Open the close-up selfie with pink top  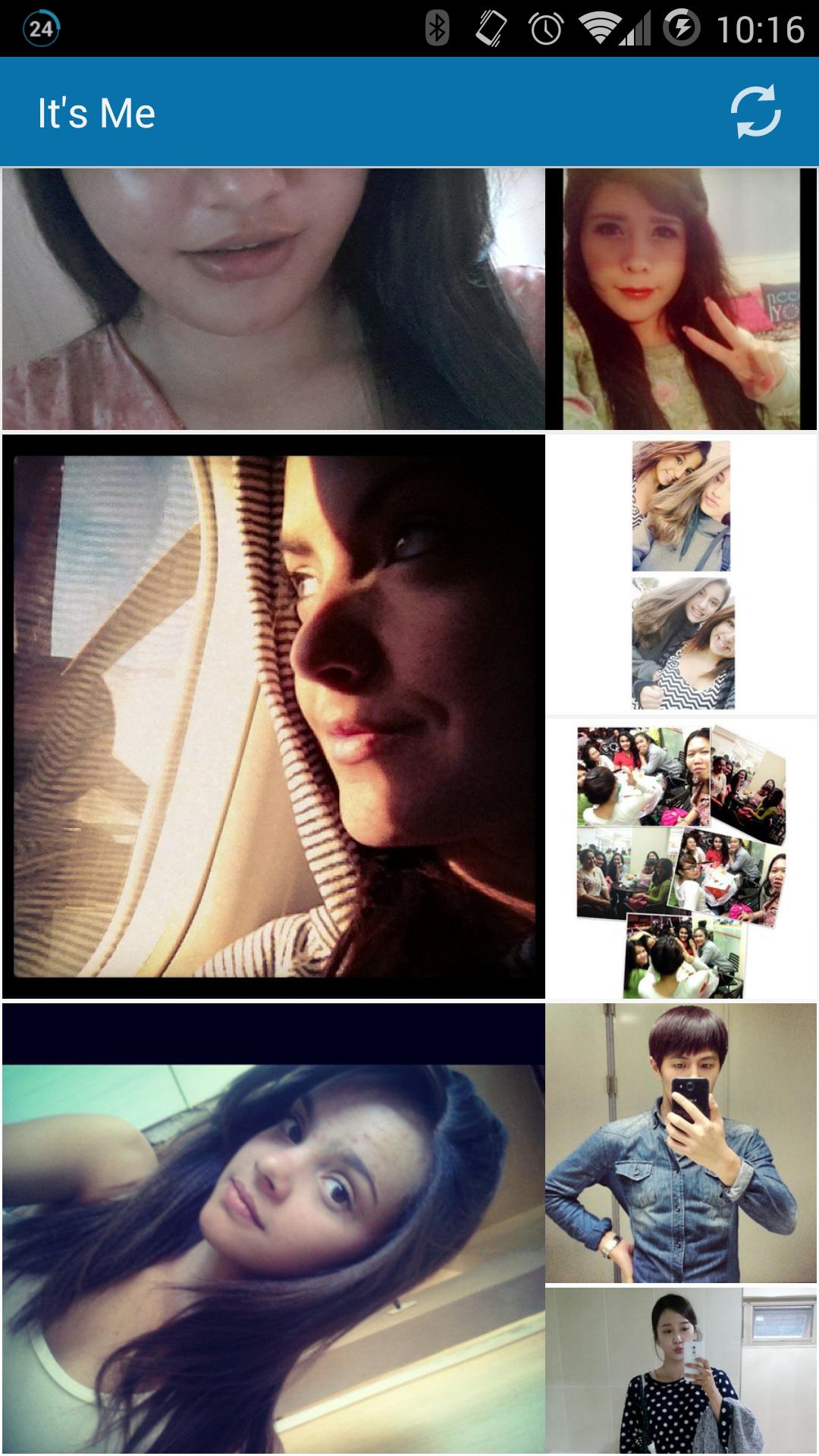pyautogui.click(x=273, y=299)
